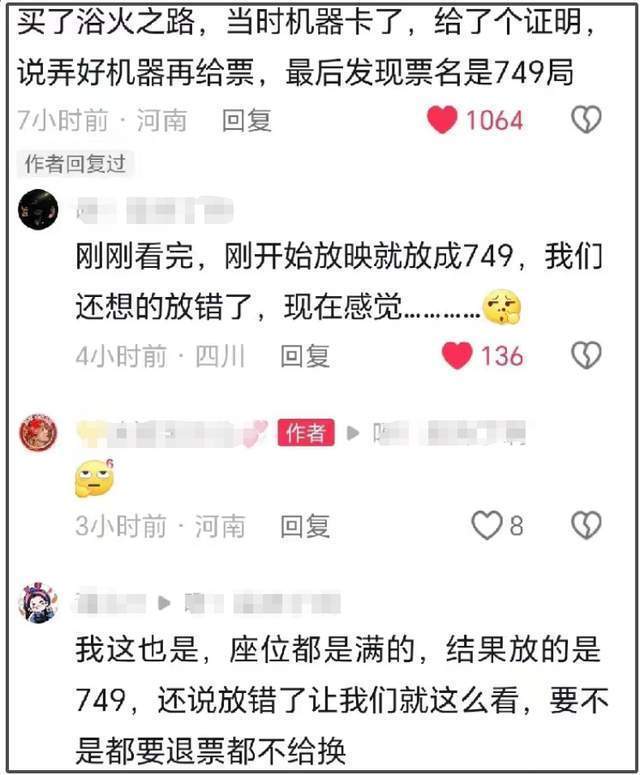640x775 pixels.
Task: Dislike the 四川 comment posted 4小时前
Action: (x=586, y=355)
